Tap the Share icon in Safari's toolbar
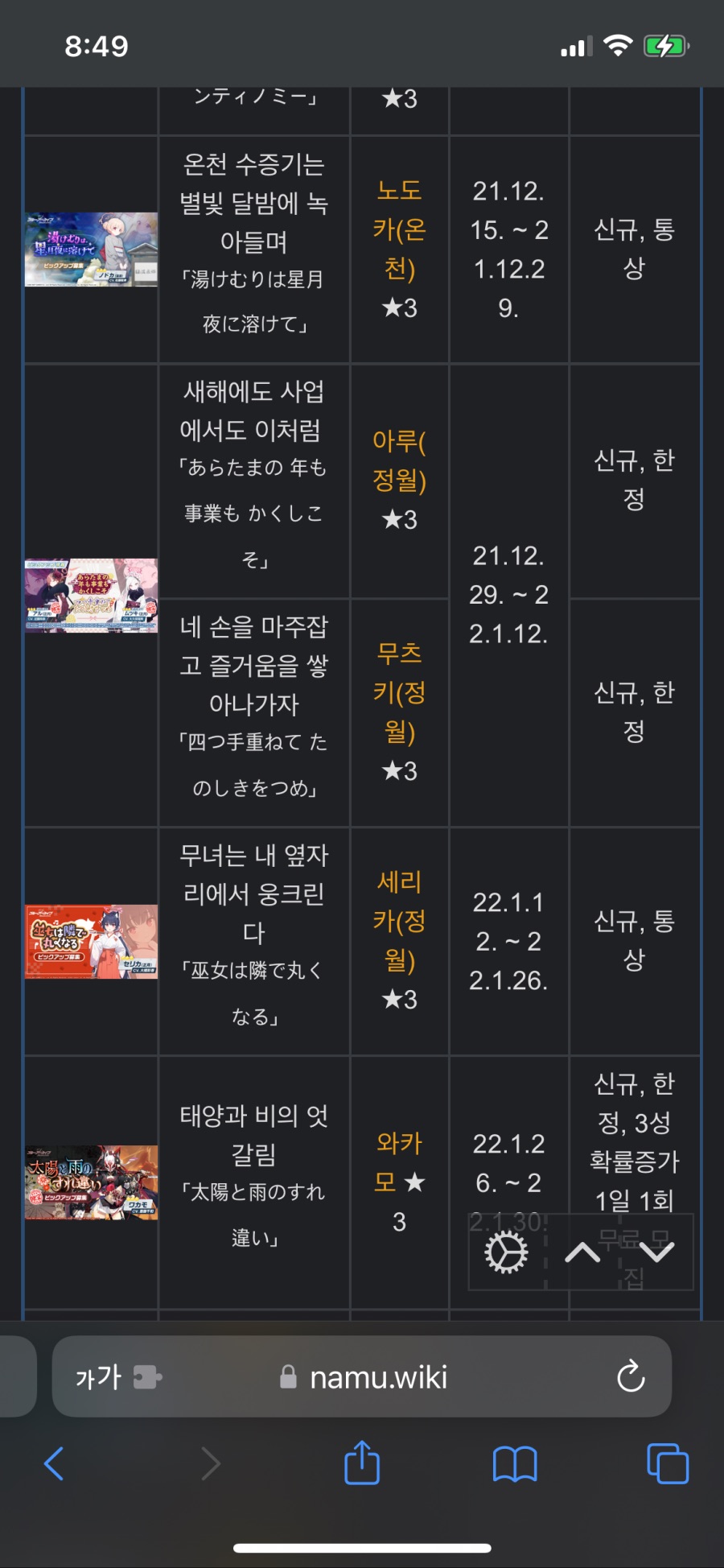This screenshot has height=1568, width=724. 361,1465
